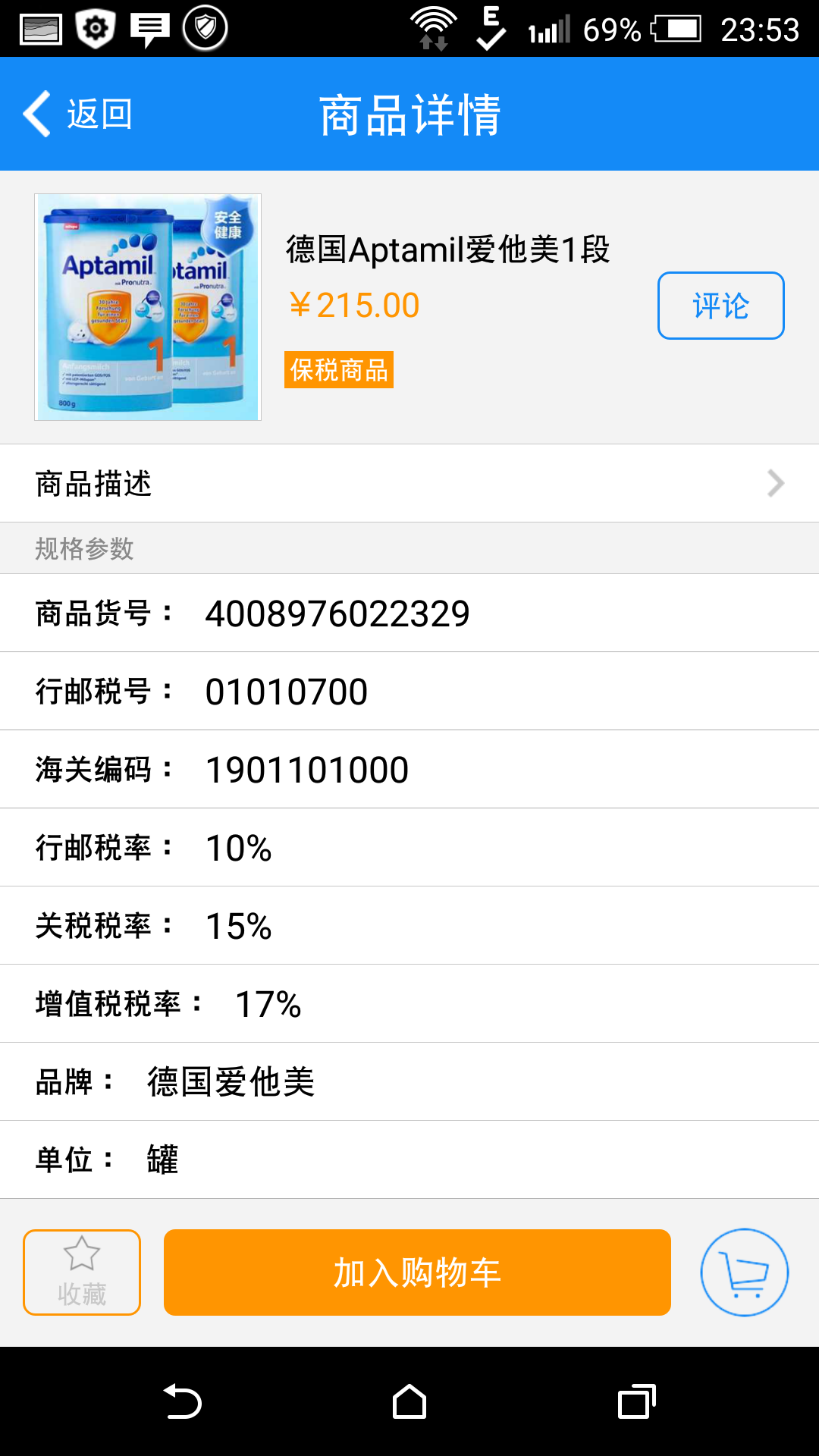Tap the 返回 back button

point(78,114)
